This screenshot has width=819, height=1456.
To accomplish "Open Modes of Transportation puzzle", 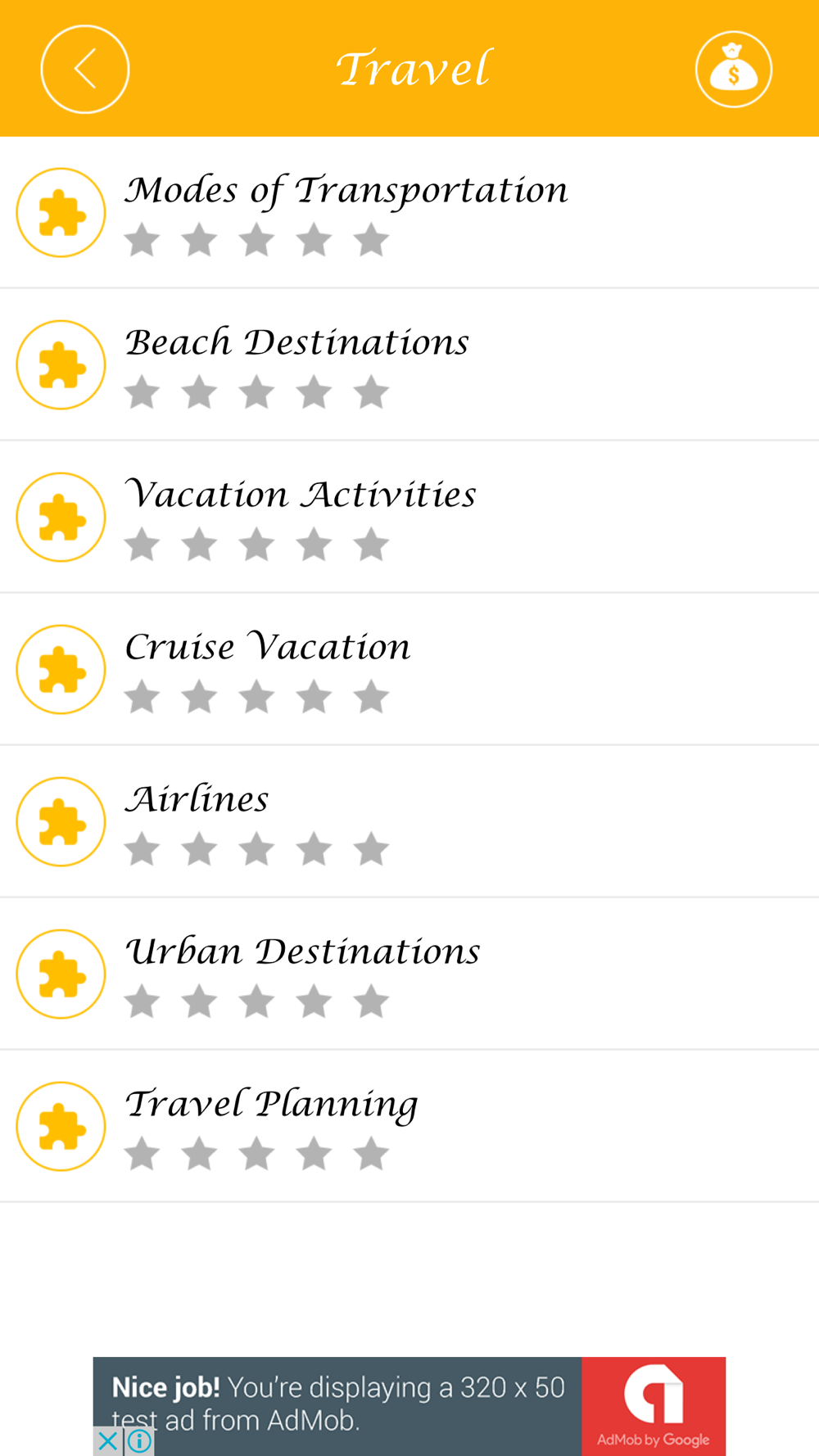I will click(409, 213).
